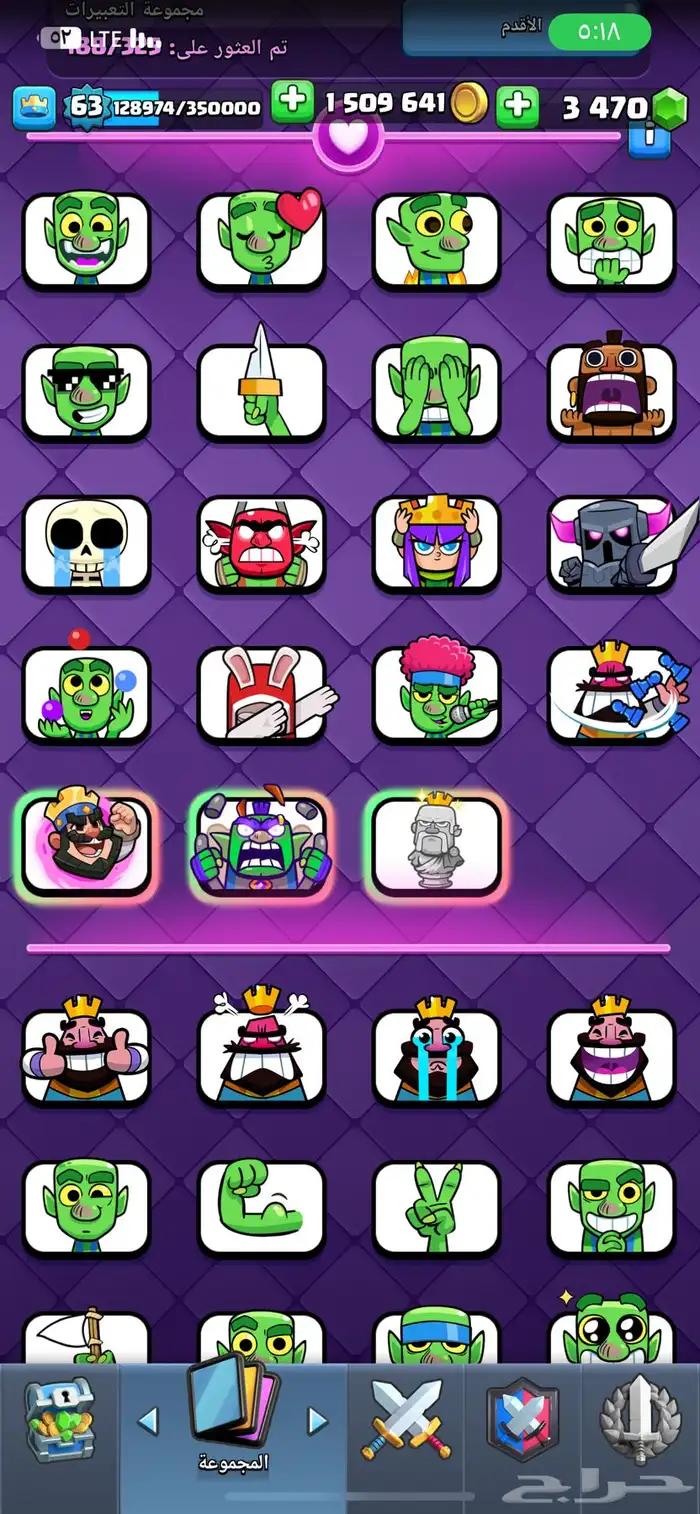Select the king thumbs up emote

86,1056
